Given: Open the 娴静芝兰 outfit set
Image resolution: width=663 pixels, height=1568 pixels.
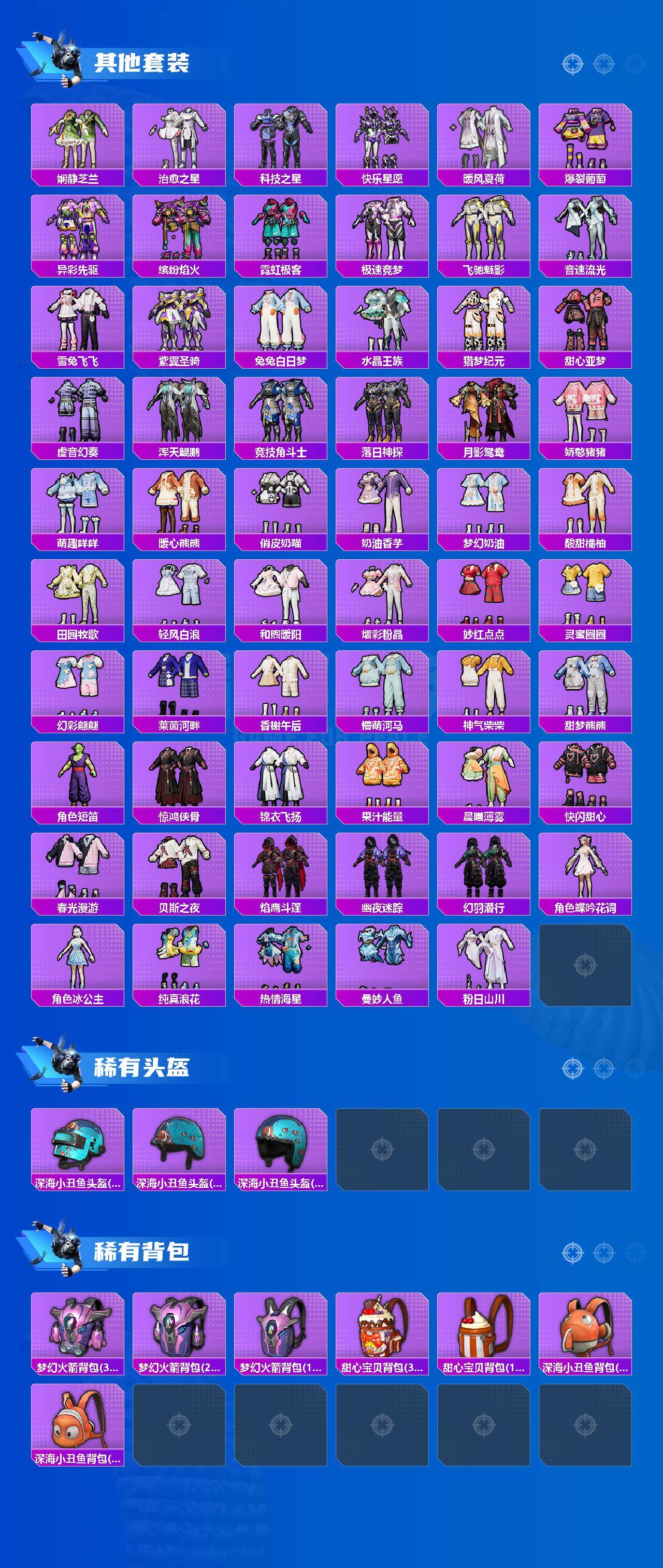Looking at the screenshot, I should [79, 142].
